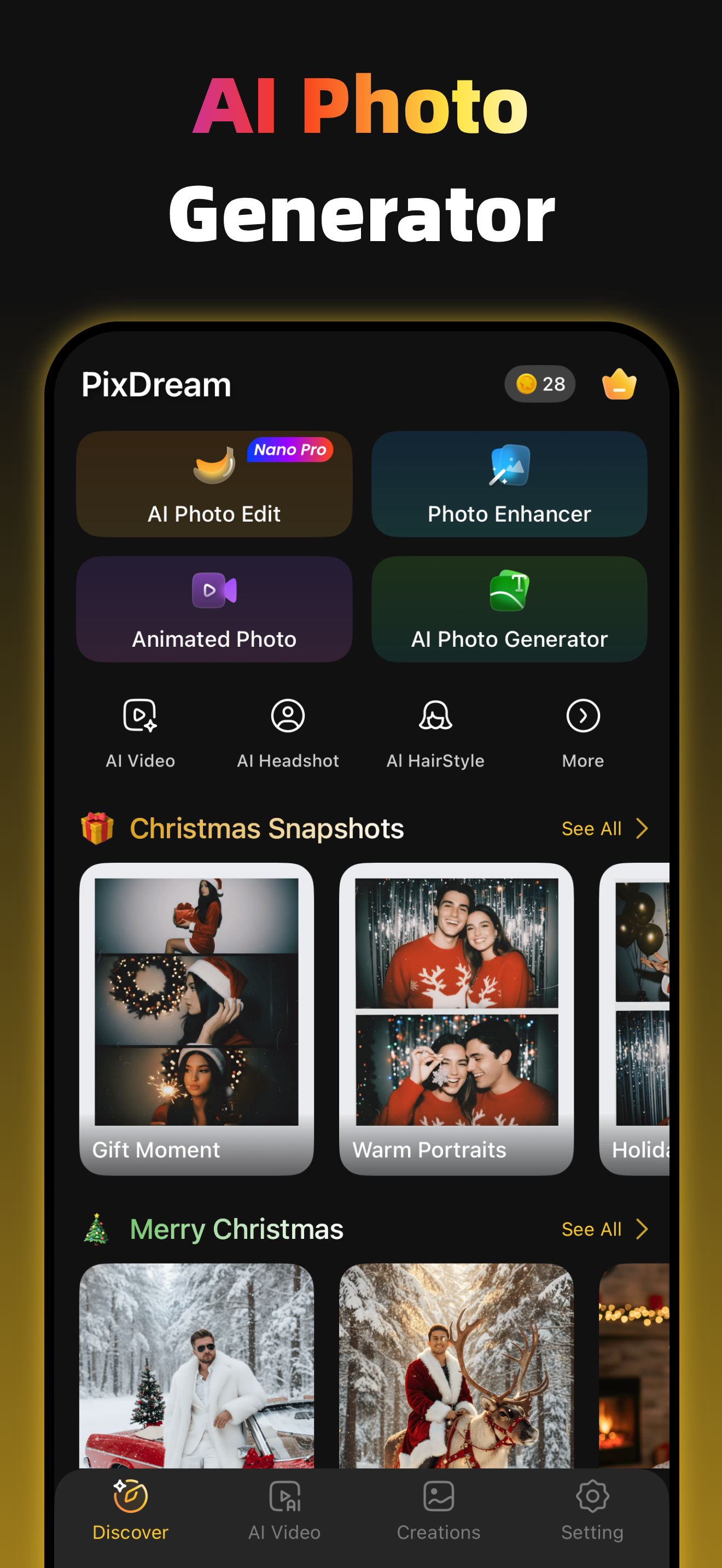The image size is (722, 1568).
Task: Expand See All for Christmas Snapshots
Action: coord(604,828)
